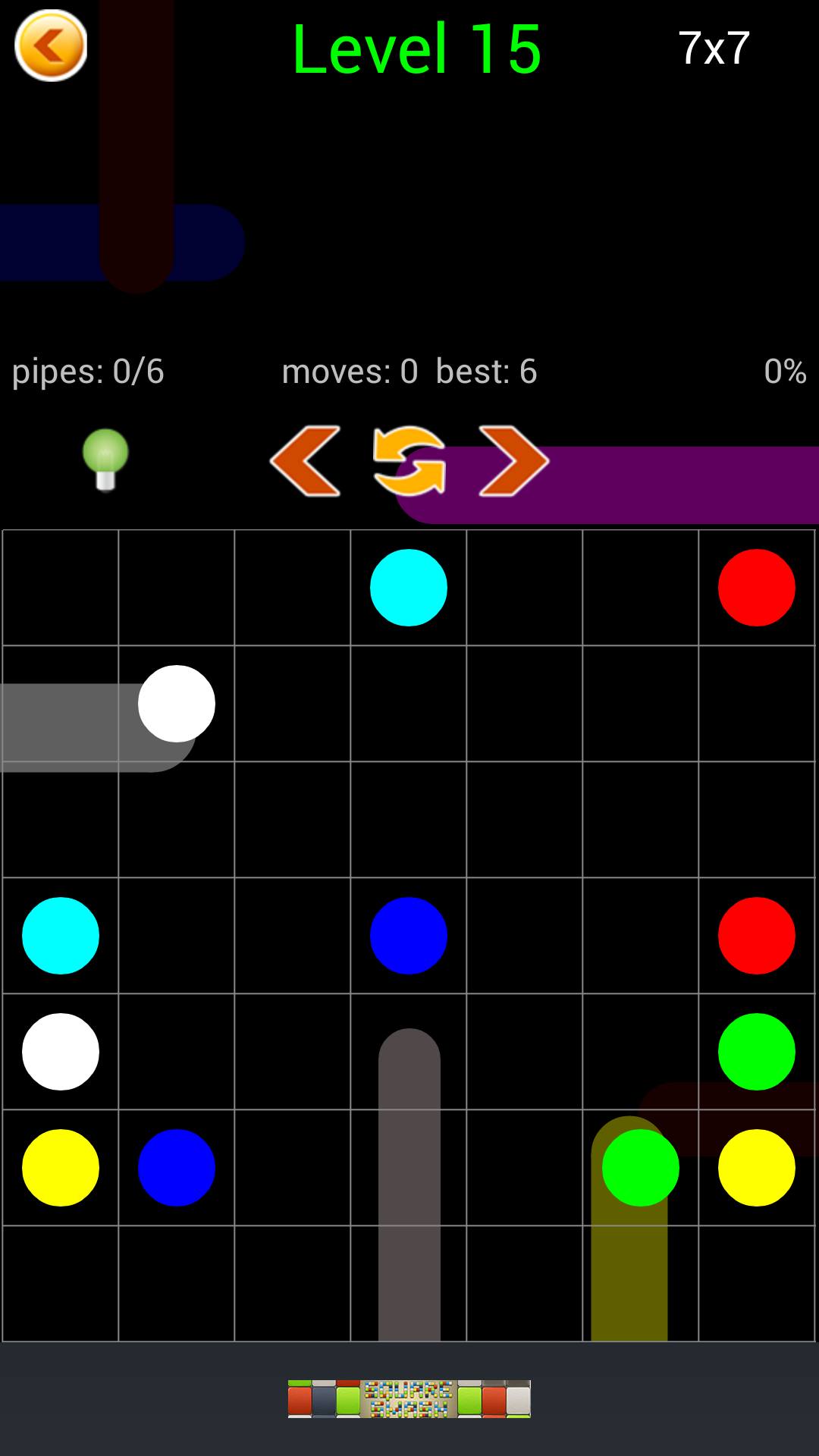Tap the cyan dot in the top row
The height and width of the screenshot is (1456, 819).
coord(409,588)
